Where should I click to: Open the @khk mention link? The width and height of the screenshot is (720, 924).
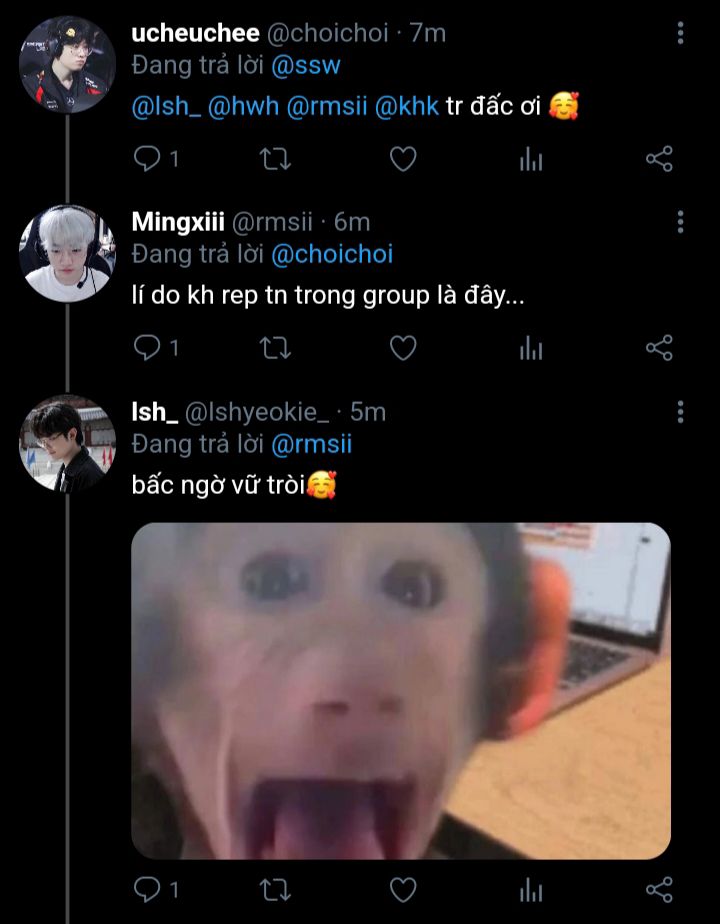(x=406, y=106)
